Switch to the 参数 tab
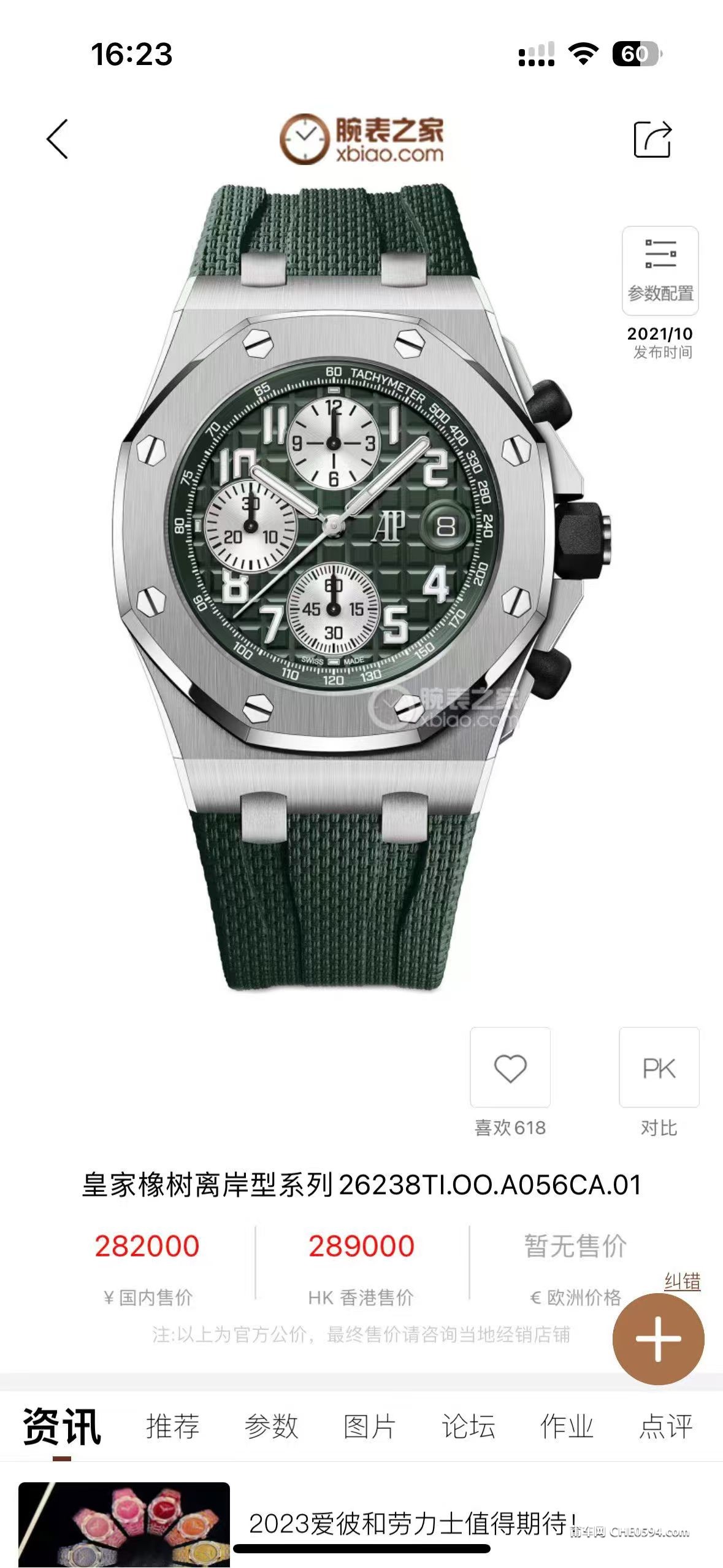This screenshot has height=1568, width=723. [271, 1426]
